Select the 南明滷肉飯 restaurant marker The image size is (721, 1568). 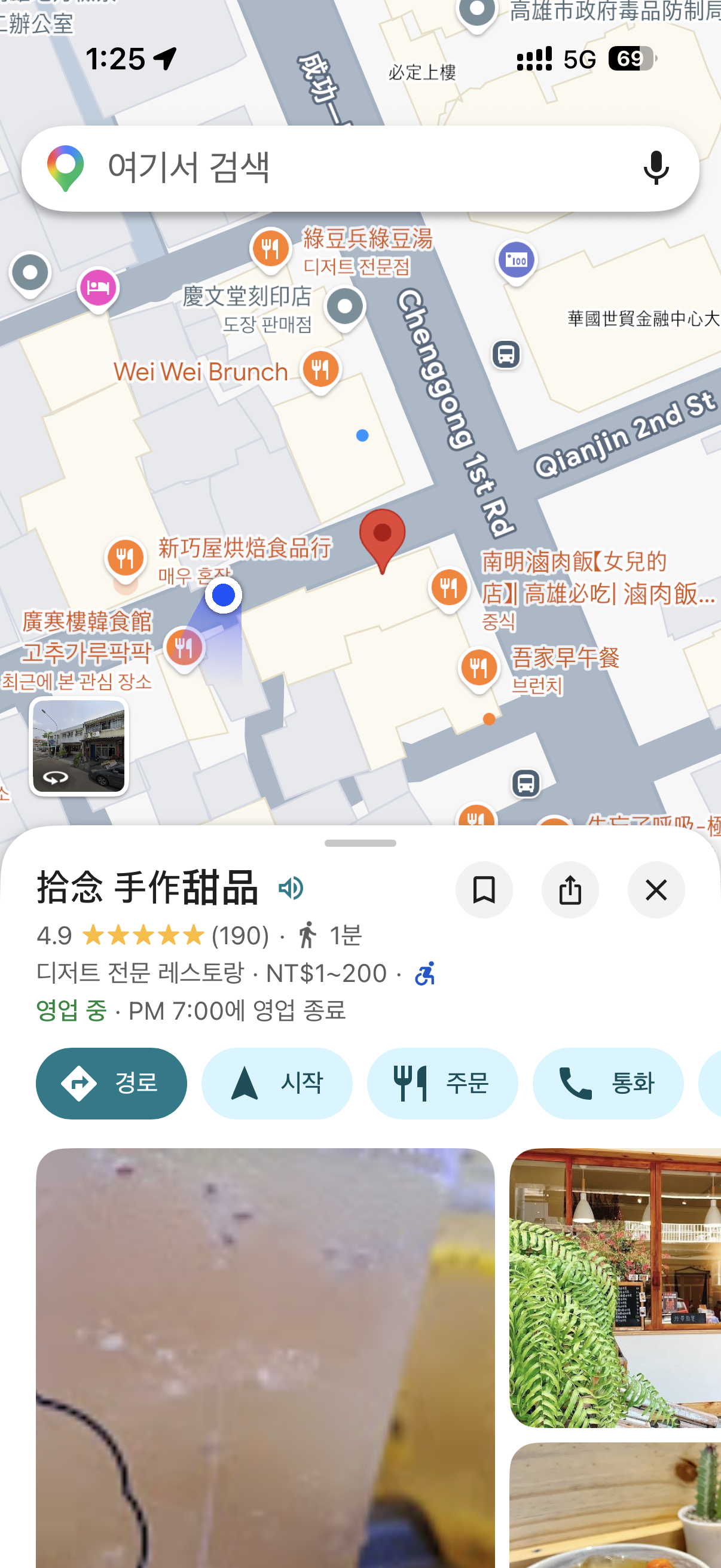[449, 587]
